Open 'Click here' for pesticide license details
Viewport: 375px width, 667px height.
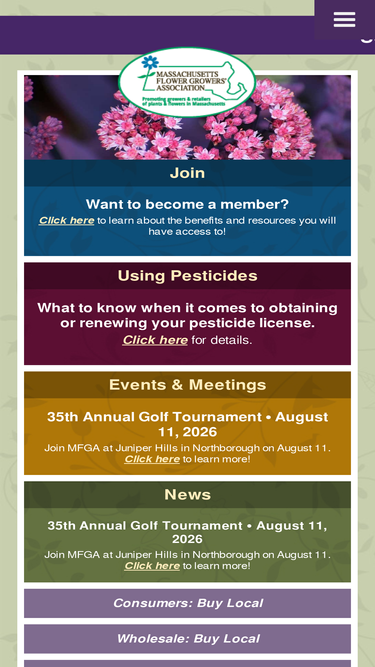coord(155,340)
